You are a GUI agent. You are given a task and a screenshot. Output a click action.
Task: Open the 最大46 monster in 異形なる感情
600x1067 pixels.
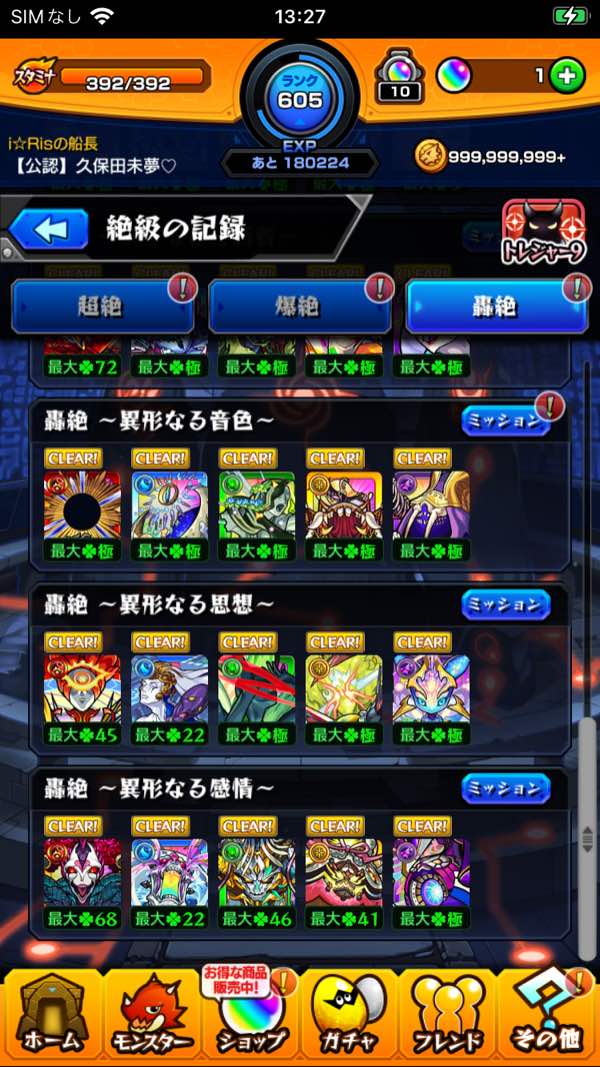[257, 873]
